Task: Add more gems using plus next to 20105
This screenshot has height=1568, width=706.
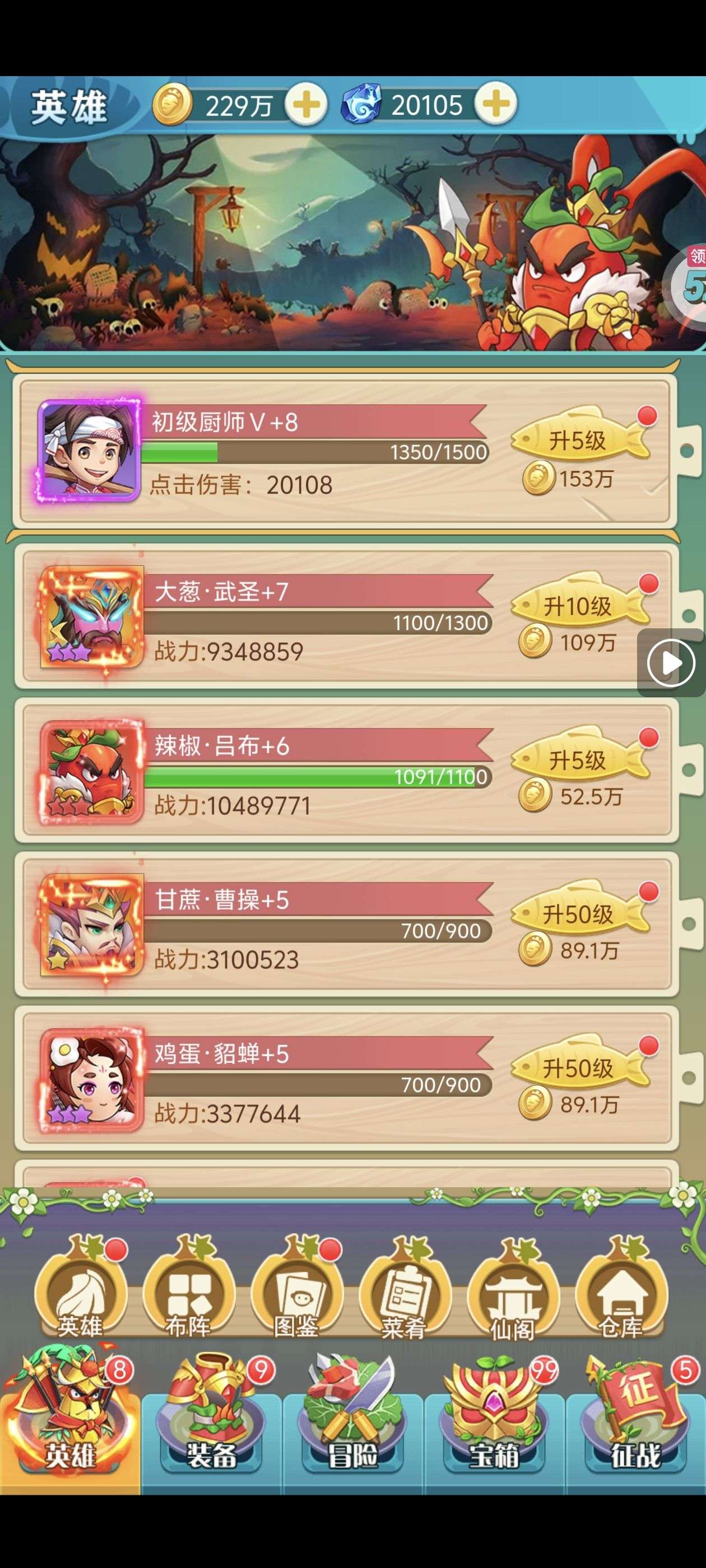Action: tap(496, 104)
